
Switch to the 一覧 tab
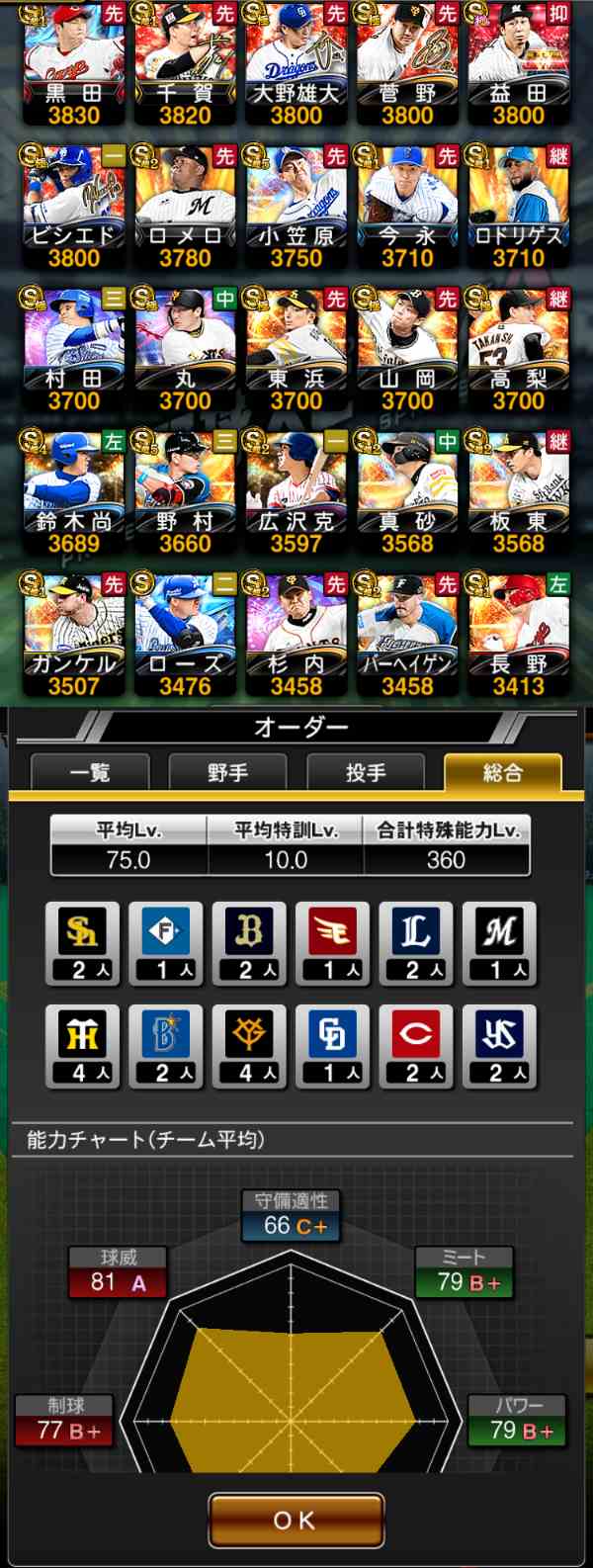90,772
